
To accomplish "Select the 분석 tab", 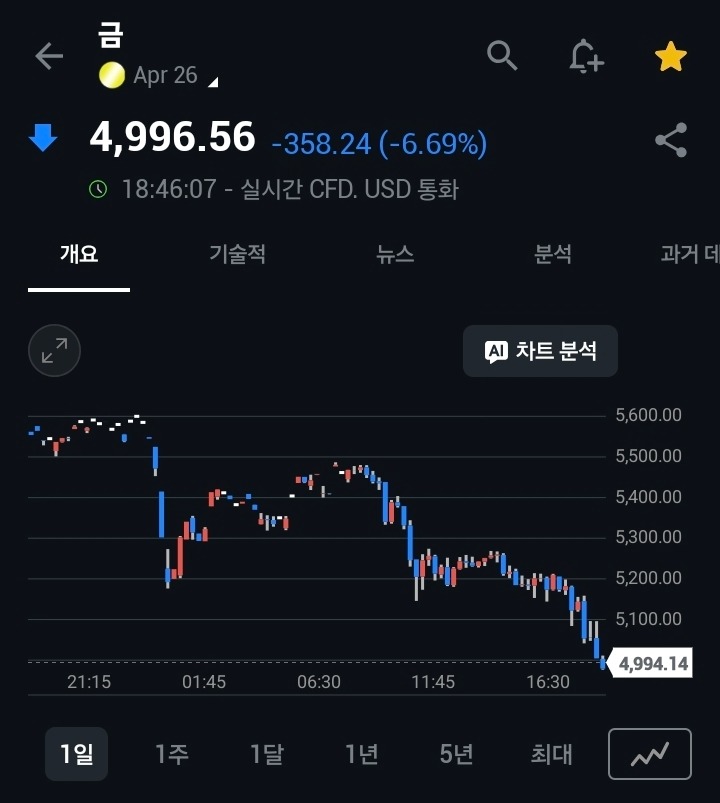I will (553, 254).
